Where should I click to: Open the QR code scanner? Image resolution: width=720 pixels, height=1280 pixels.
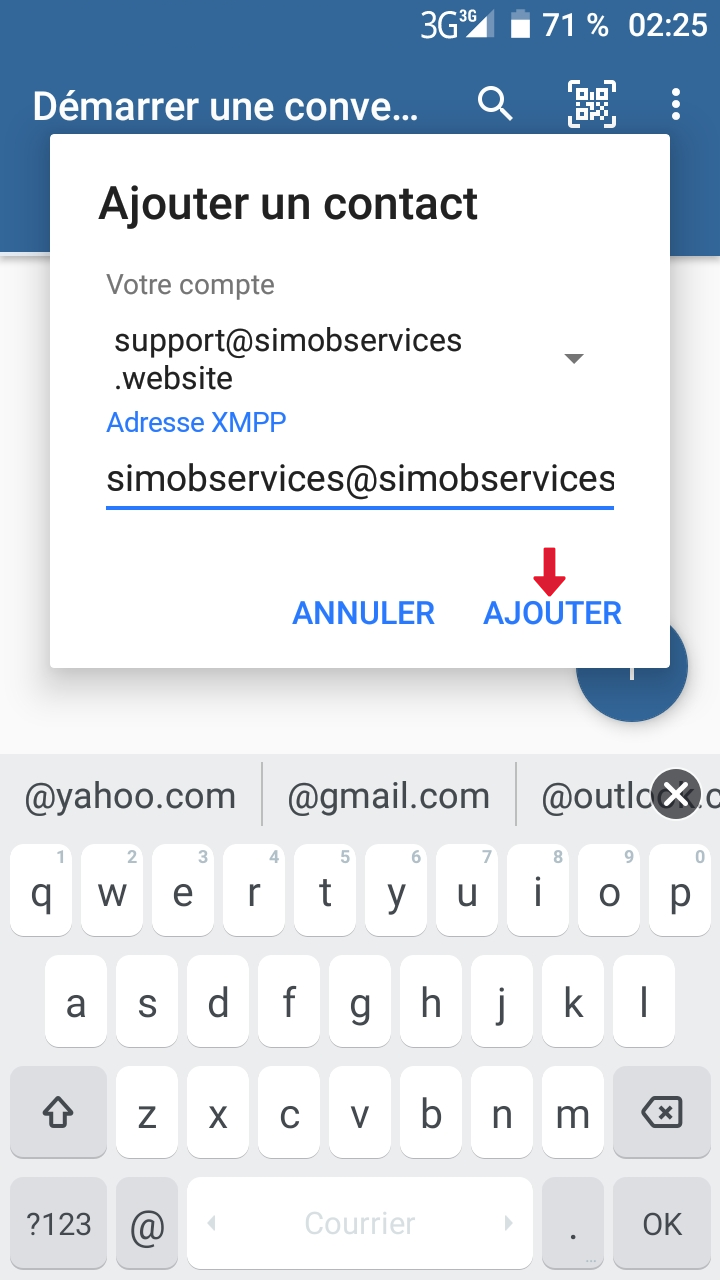point(591,103)
